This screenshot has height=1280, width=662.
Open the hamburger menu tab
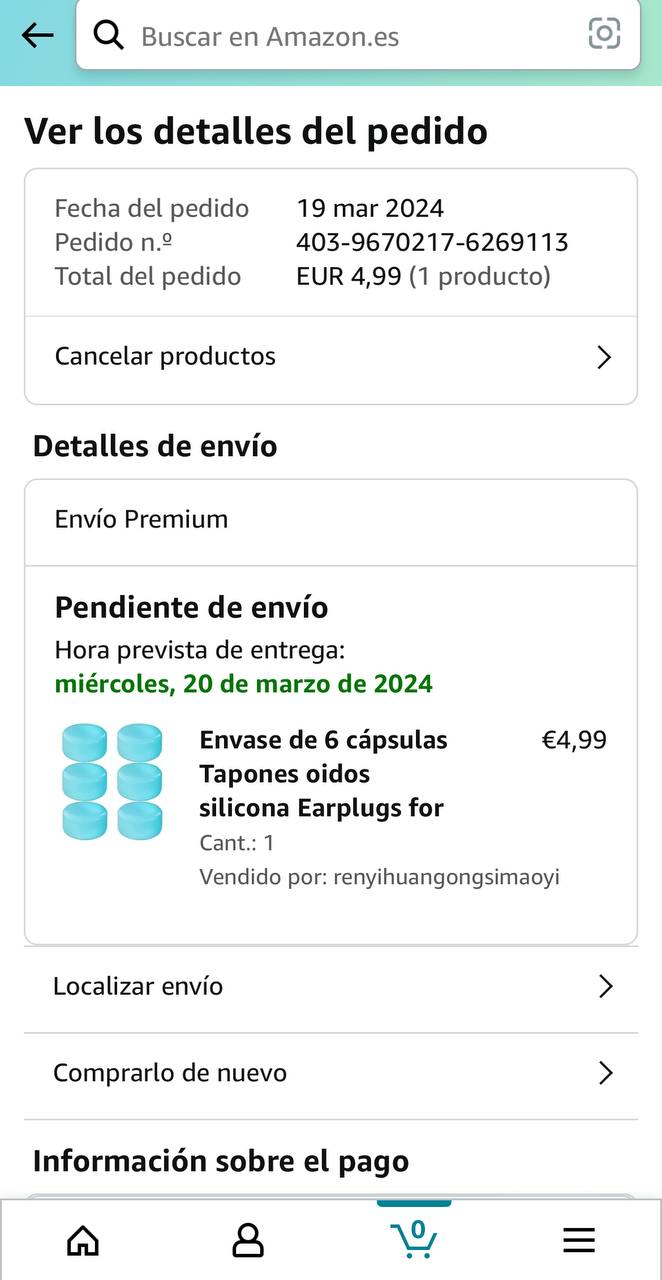click(x=579, y=1241)
